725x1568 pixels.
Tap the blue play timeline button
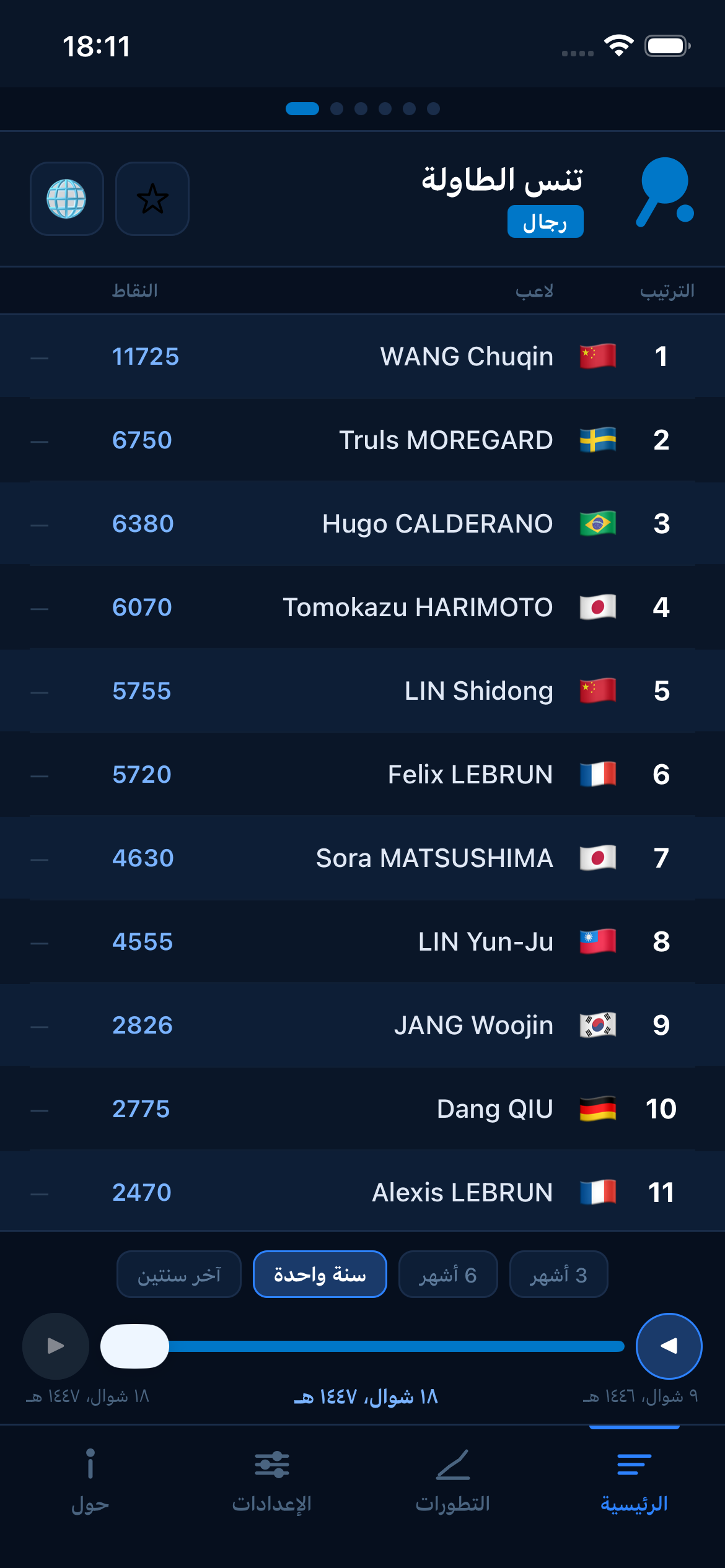[x=669, y=1346]
